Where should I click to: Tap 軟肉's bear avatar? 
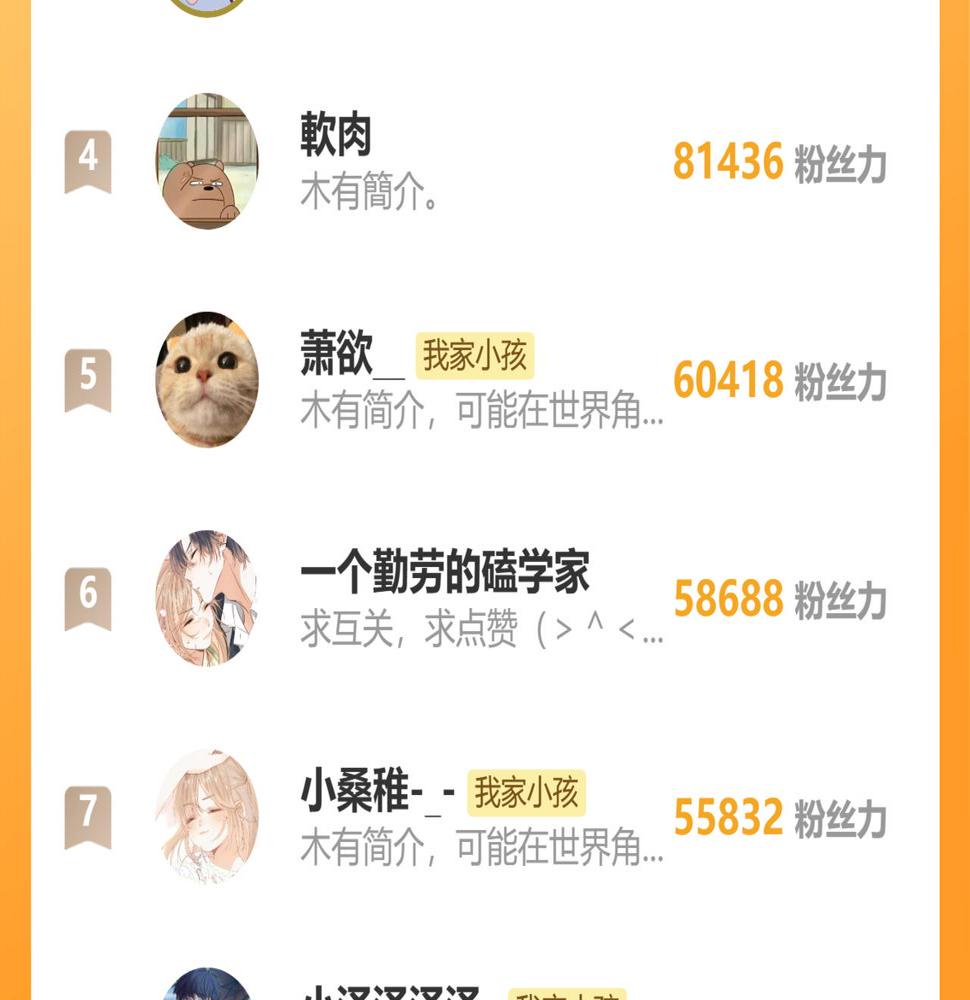click(207, 162)
